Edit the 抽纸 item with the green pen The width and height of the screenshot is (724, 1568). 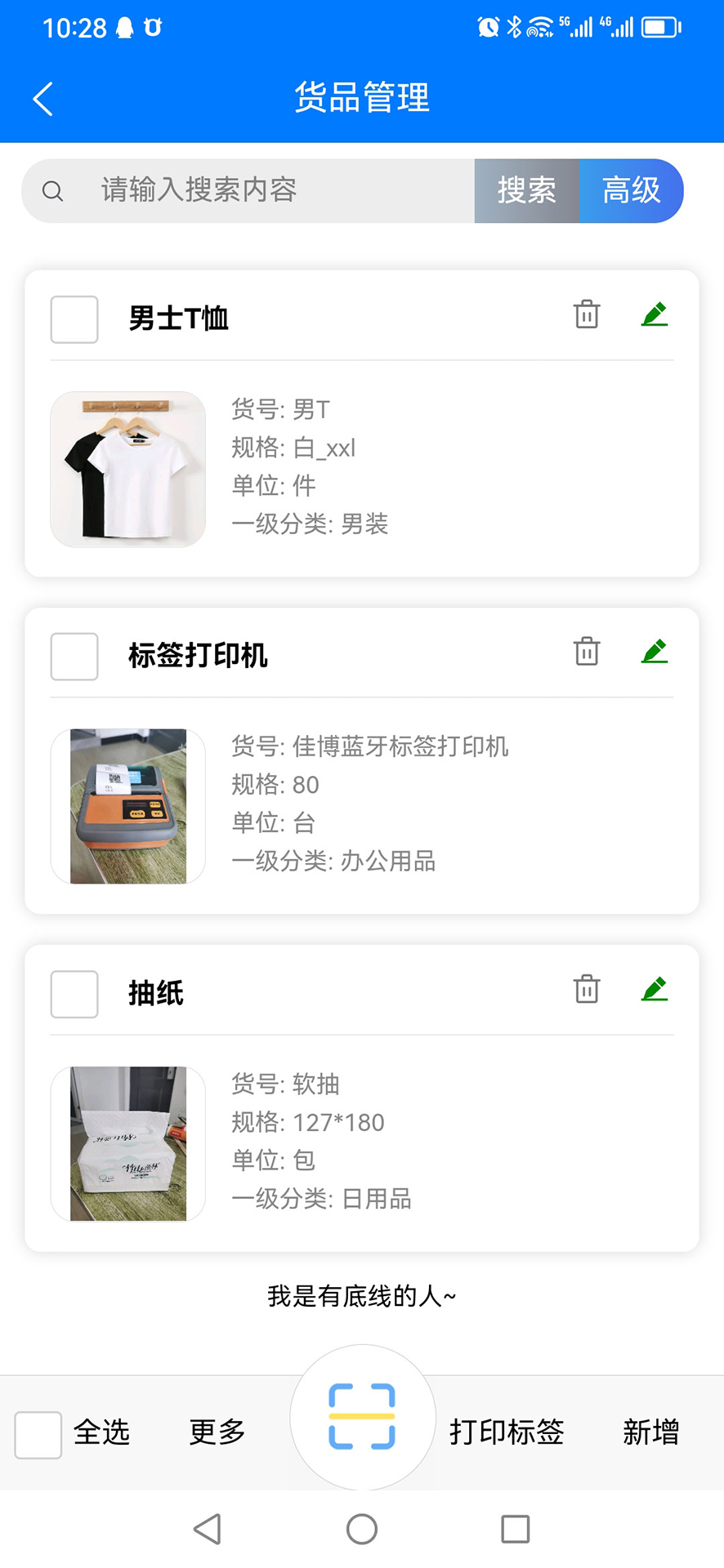655,989
